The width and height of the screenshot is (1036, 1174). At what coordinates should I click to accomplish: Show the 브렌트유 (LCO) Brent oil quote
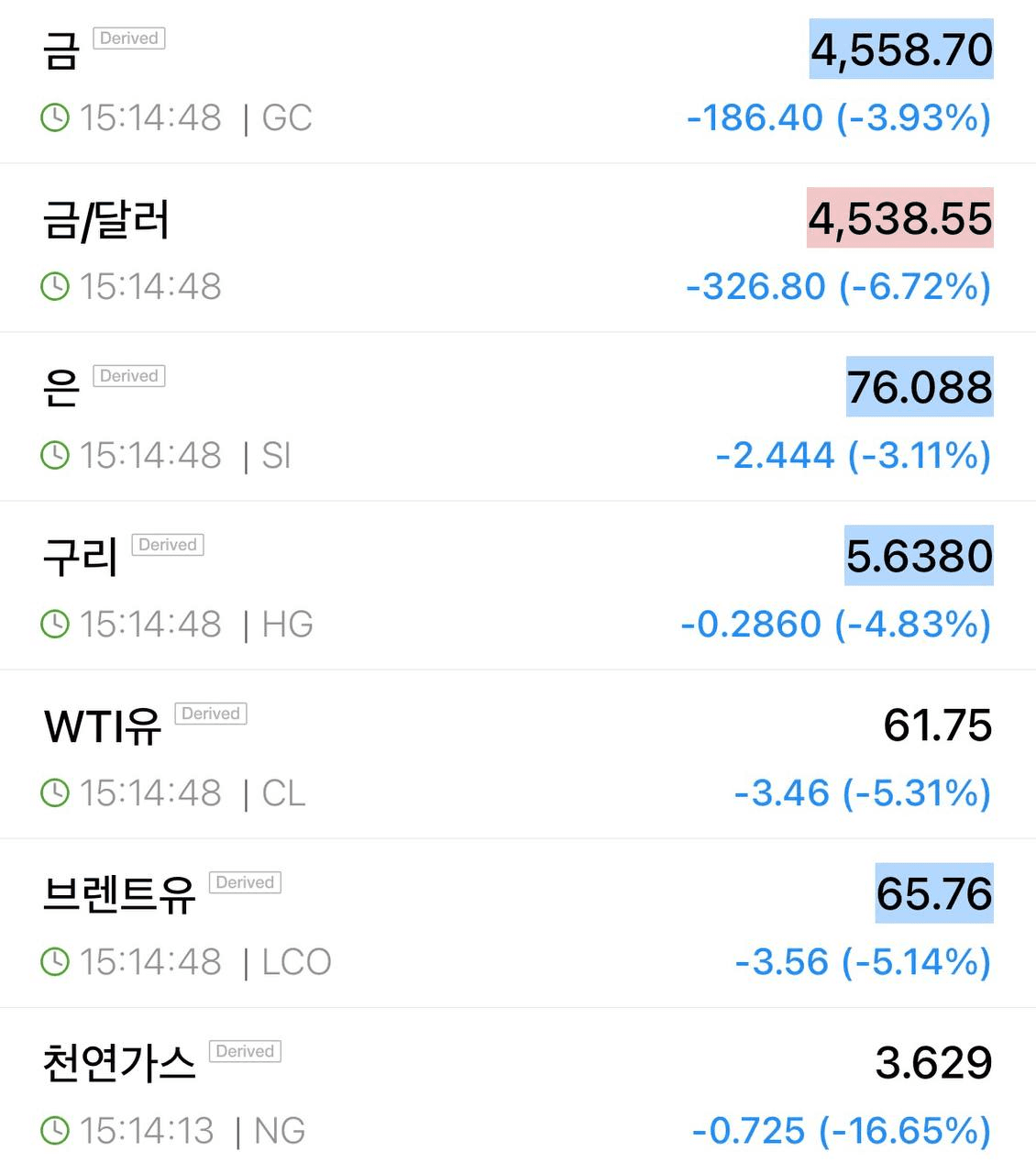point(518,925)
